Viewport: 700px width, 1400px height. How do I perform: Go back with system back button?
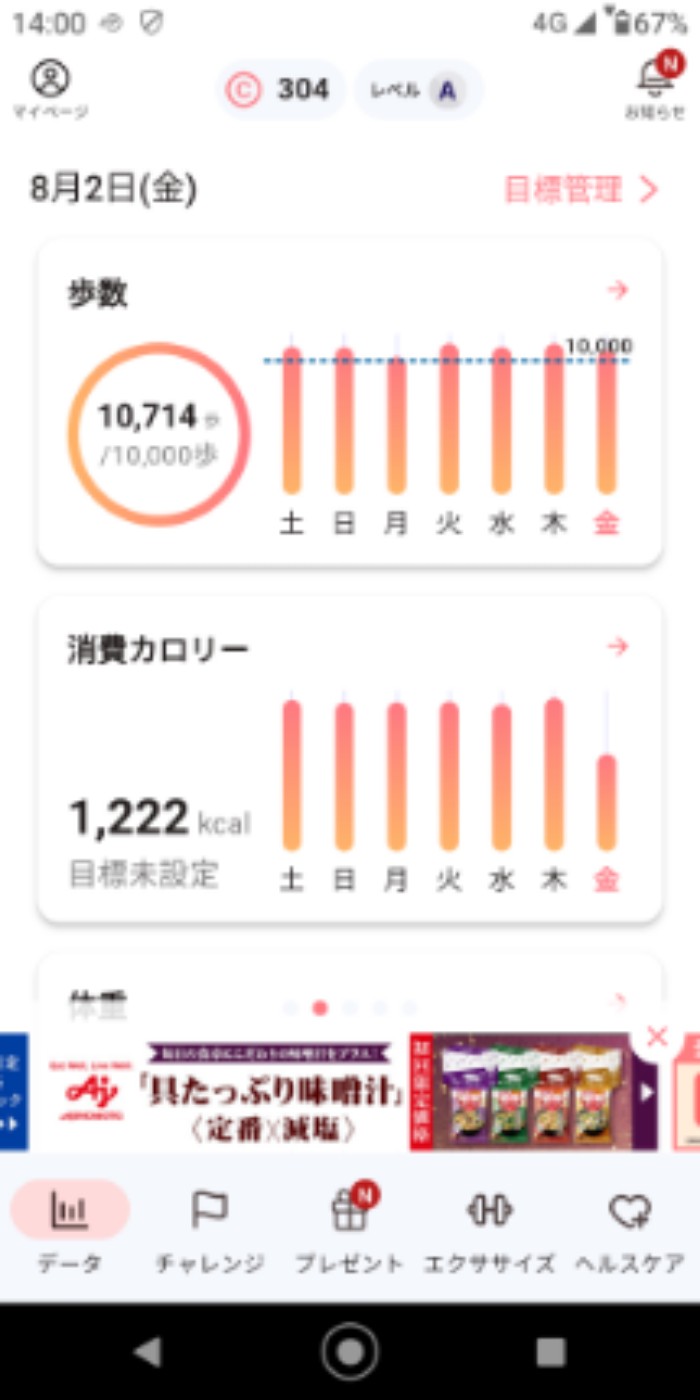148,1352
